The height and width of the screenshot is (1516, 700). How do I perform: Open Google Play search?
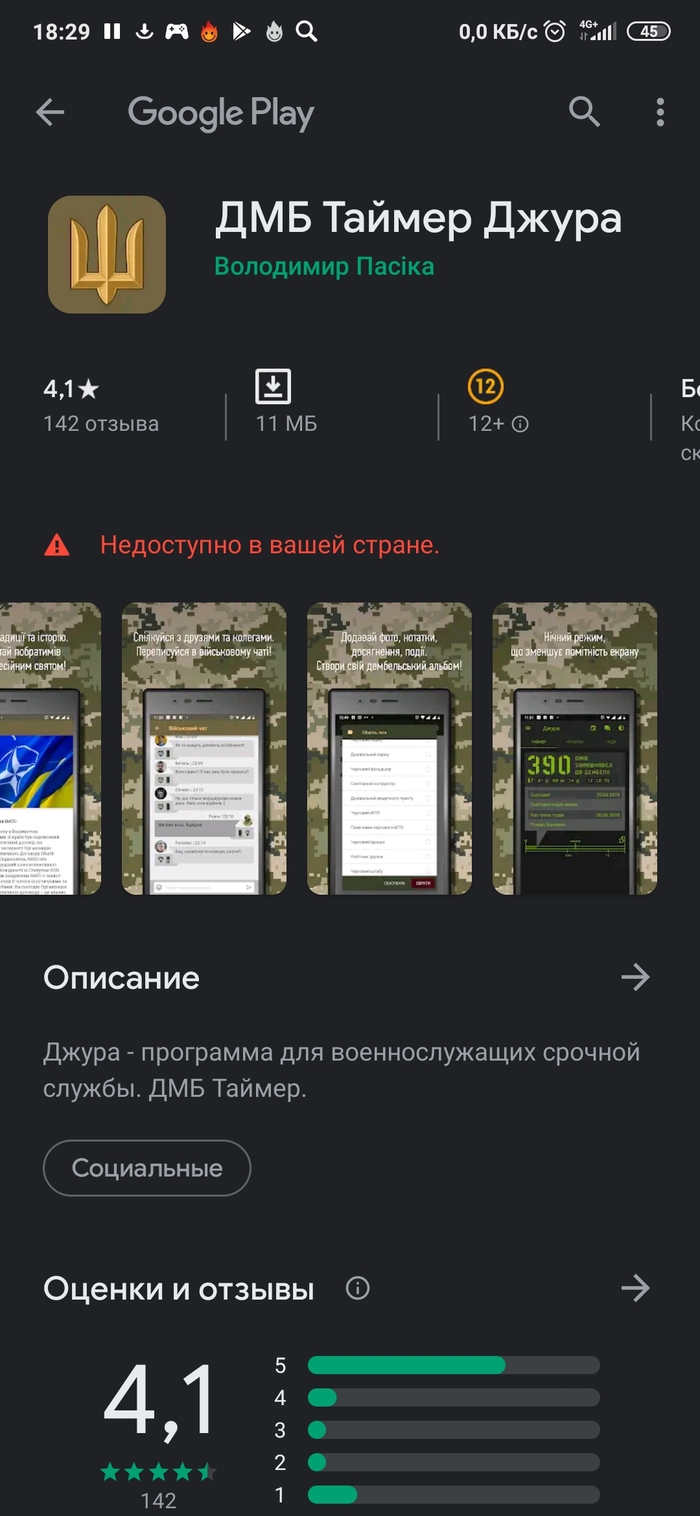pos(584,113)
